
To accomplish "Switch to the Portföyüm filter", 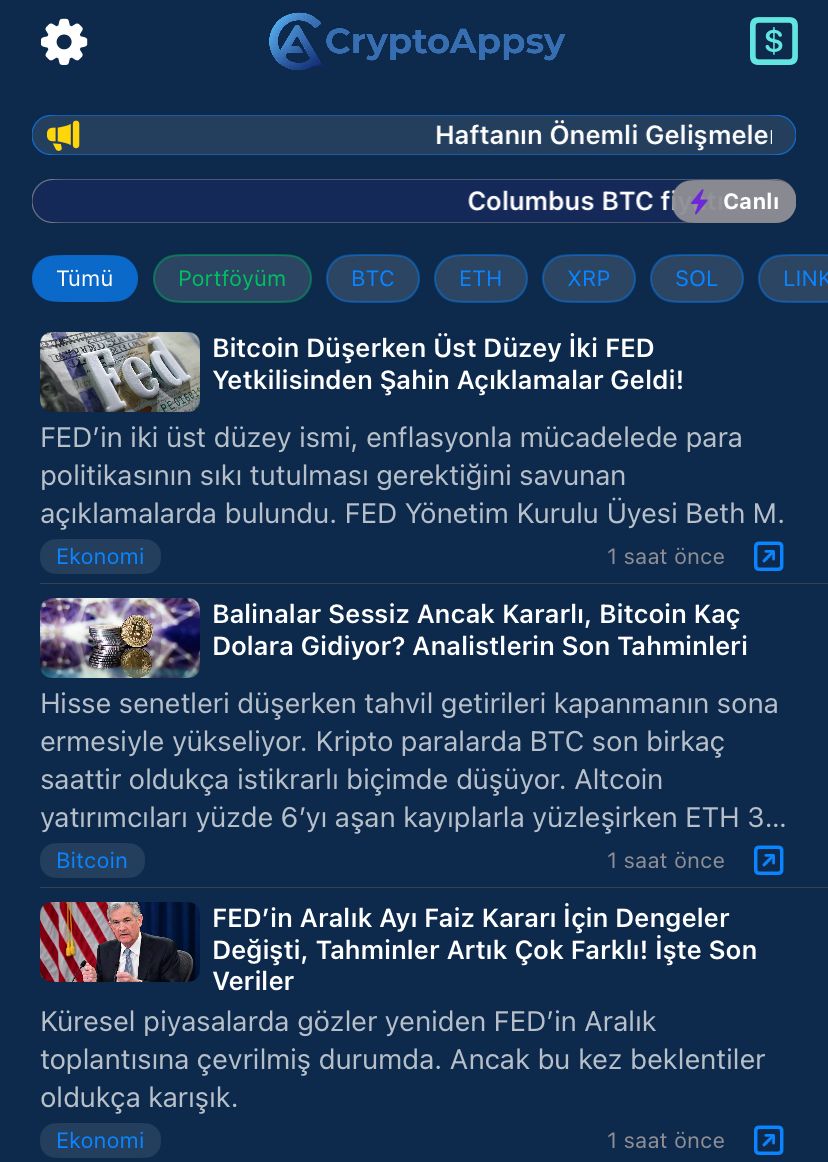I will [x=232, y=278].
